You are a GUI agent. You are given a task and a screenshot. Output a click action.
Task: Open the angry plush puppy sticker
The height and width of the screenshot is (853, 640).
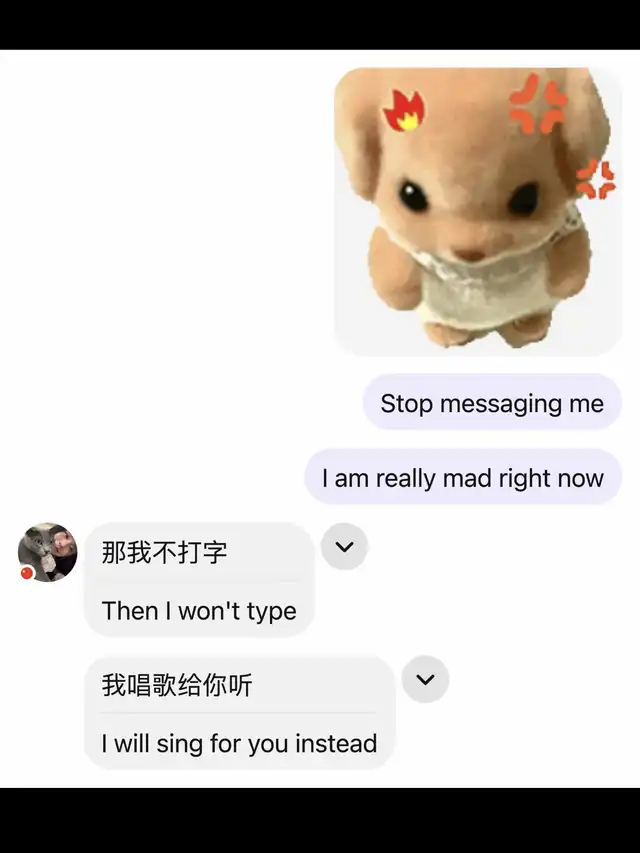477,211
